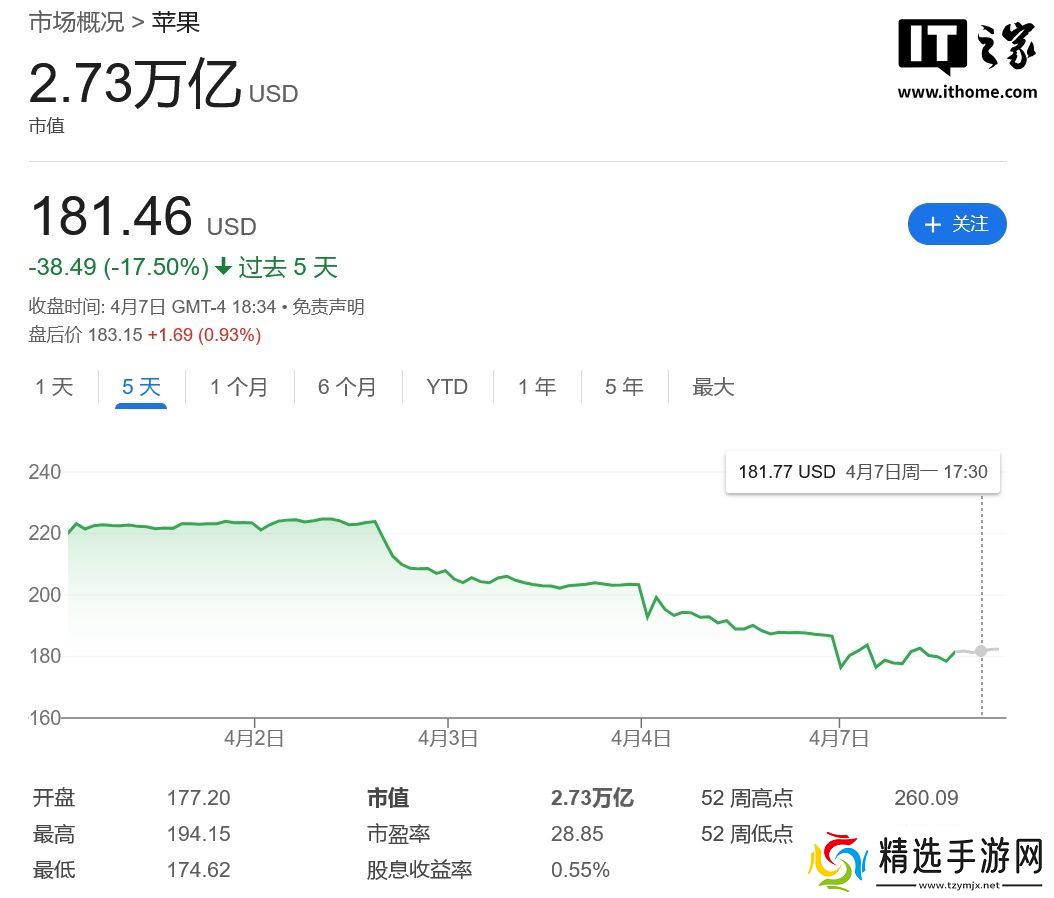Screen dimensions: 1054x898
Task: Select the 5 天 range tab
Action: tap(141, 387)
